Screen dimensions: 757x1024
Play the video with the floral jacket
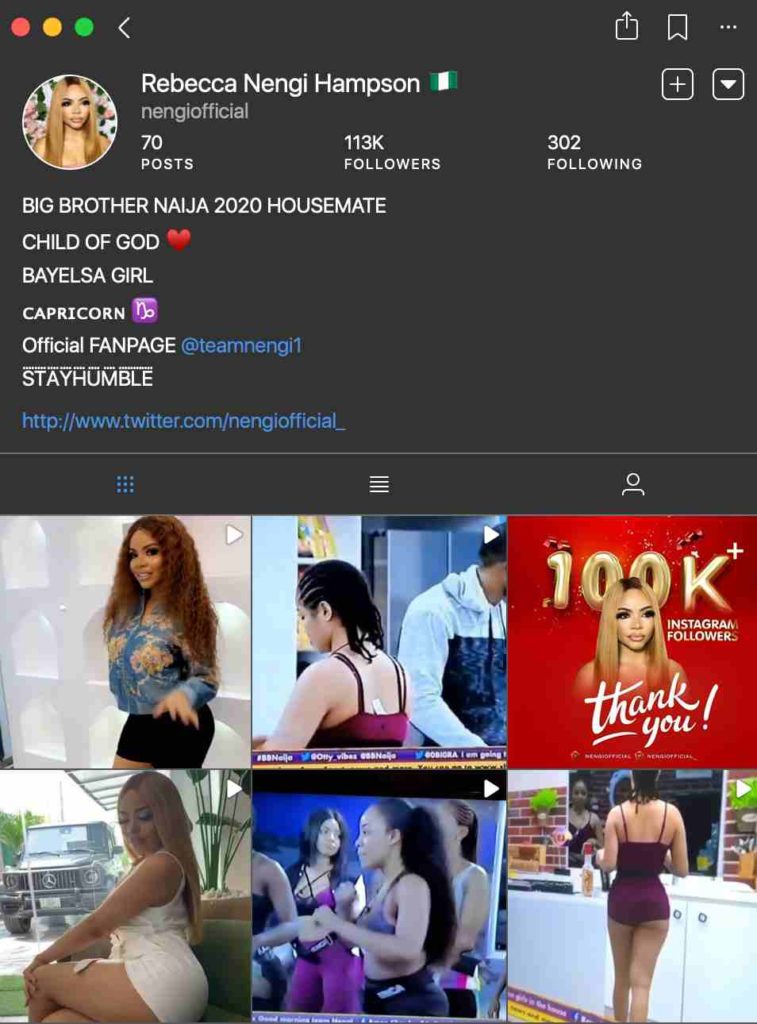(125, 642)
